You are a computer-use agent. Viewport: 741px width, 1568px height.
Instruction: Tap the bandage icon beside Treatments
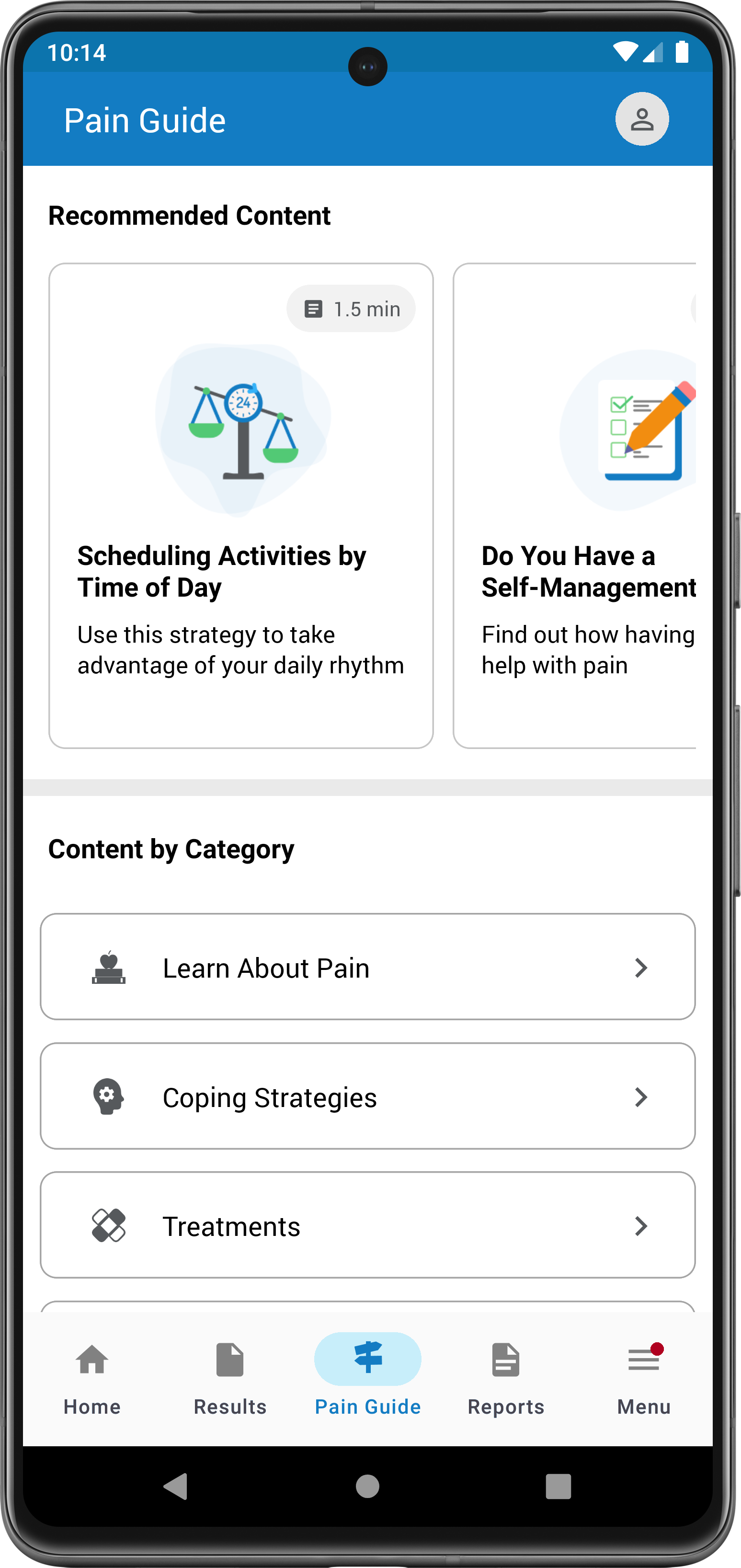(108, 1225)
